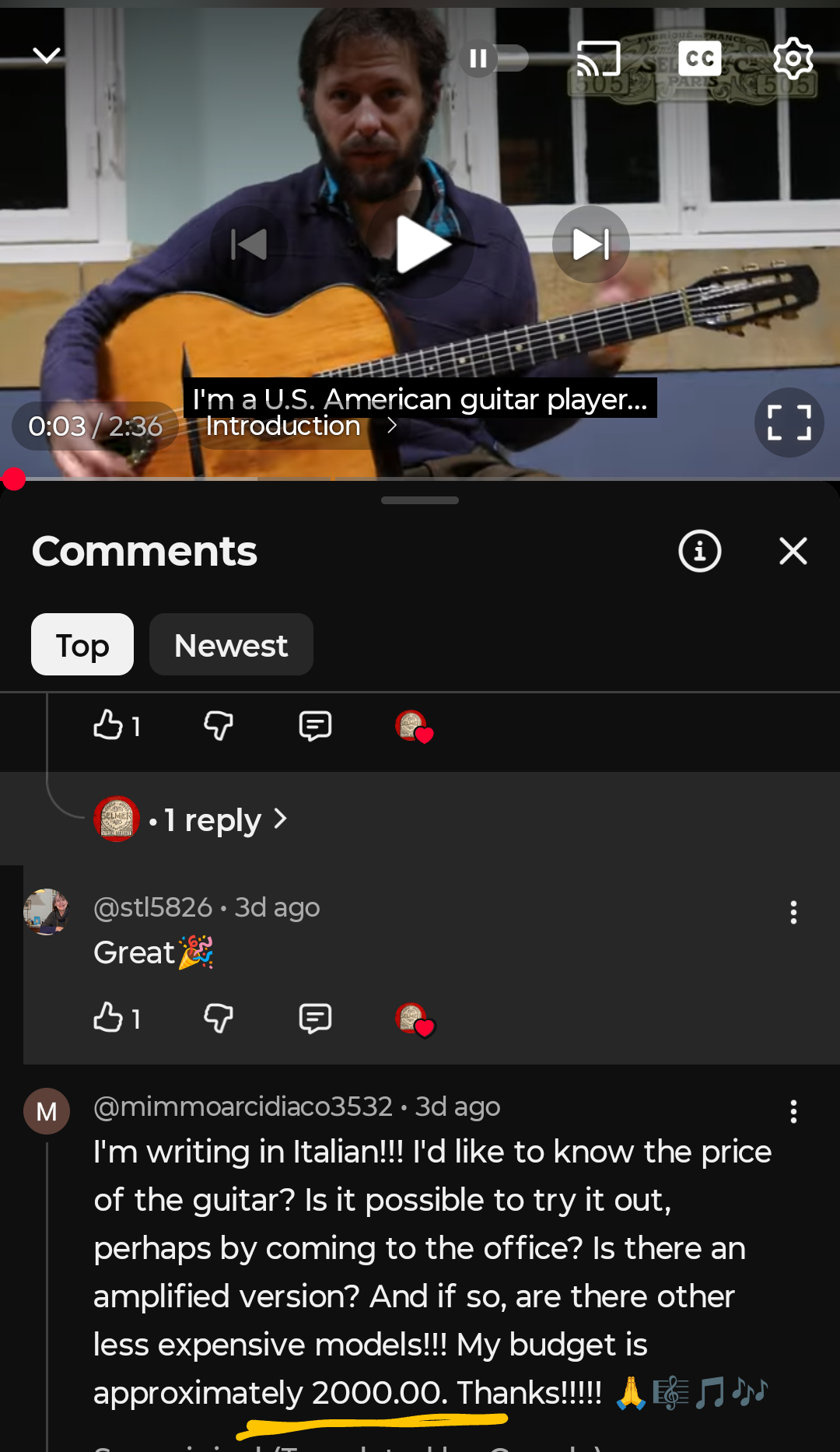This screenshot has width=840, height=1452.
Task: Open the comments info icon
Action: [699, 551]
